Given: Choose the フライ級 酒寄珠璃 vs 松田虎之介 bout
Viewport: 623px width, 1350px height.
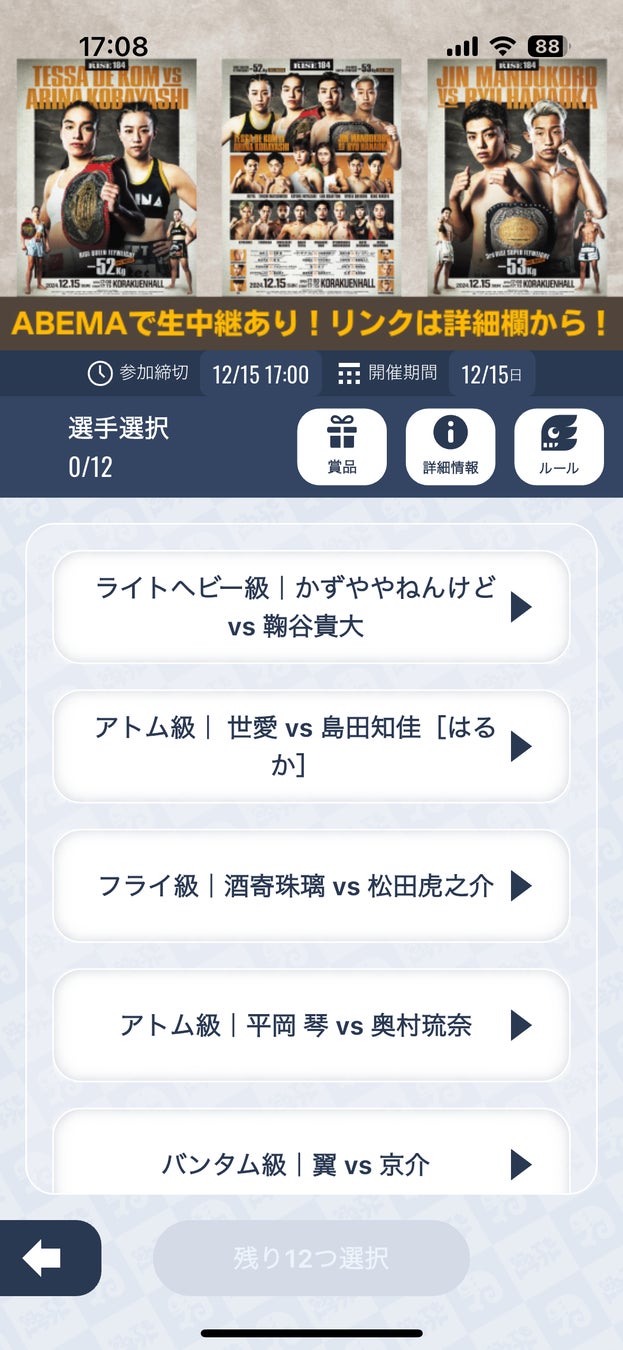Looking at the screenshot, I should (x=311, y=885).
